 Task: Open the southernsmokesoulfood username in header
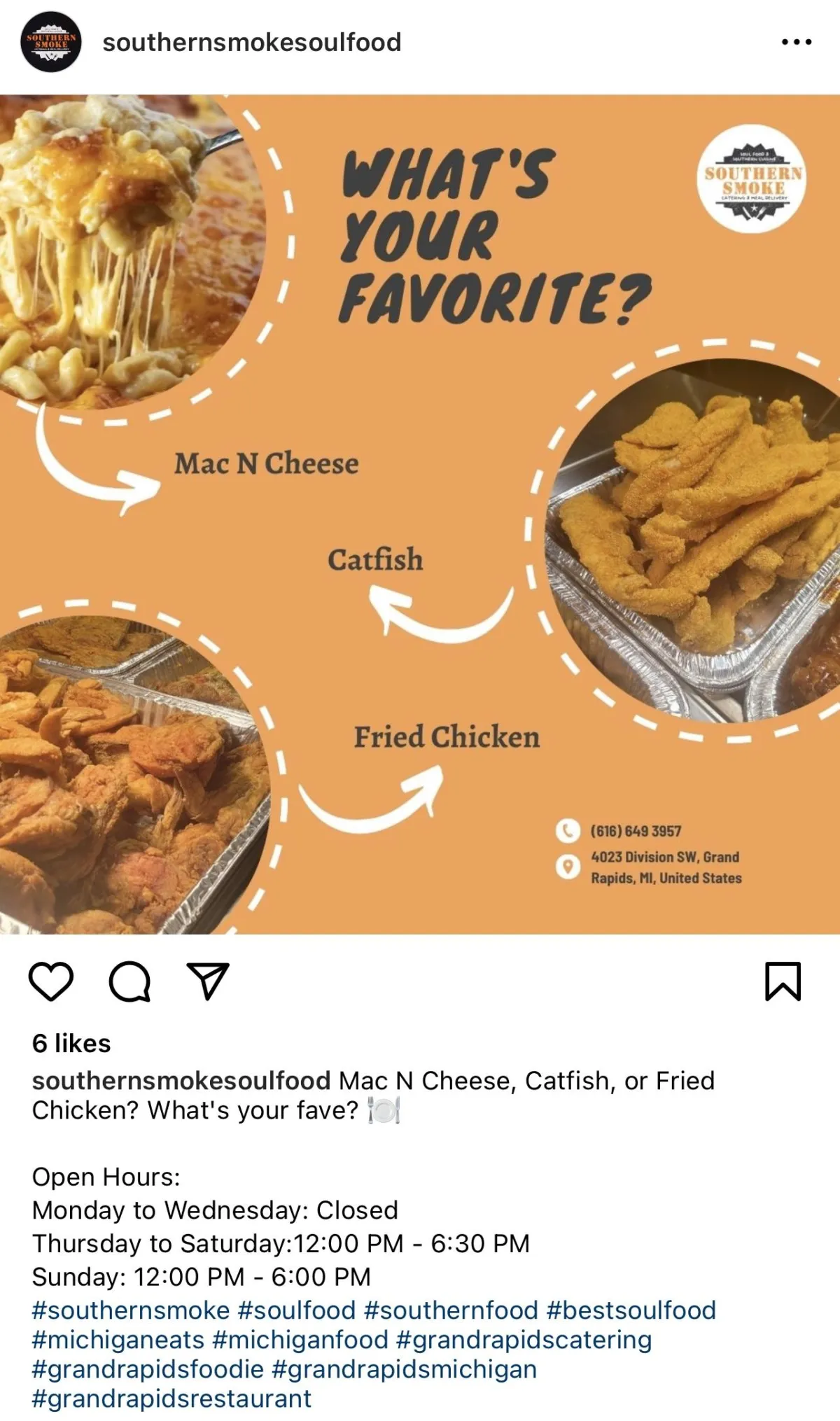[x=252, y=43]
